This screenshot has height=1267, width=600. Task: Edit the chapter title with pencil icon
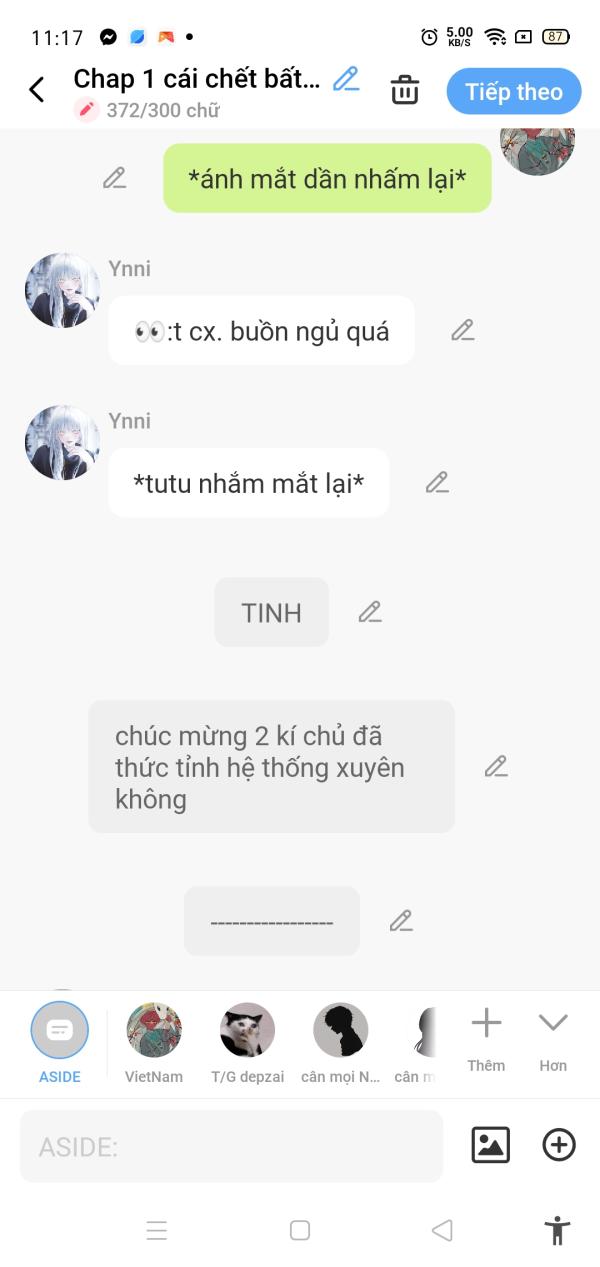(x=346, y=78)
